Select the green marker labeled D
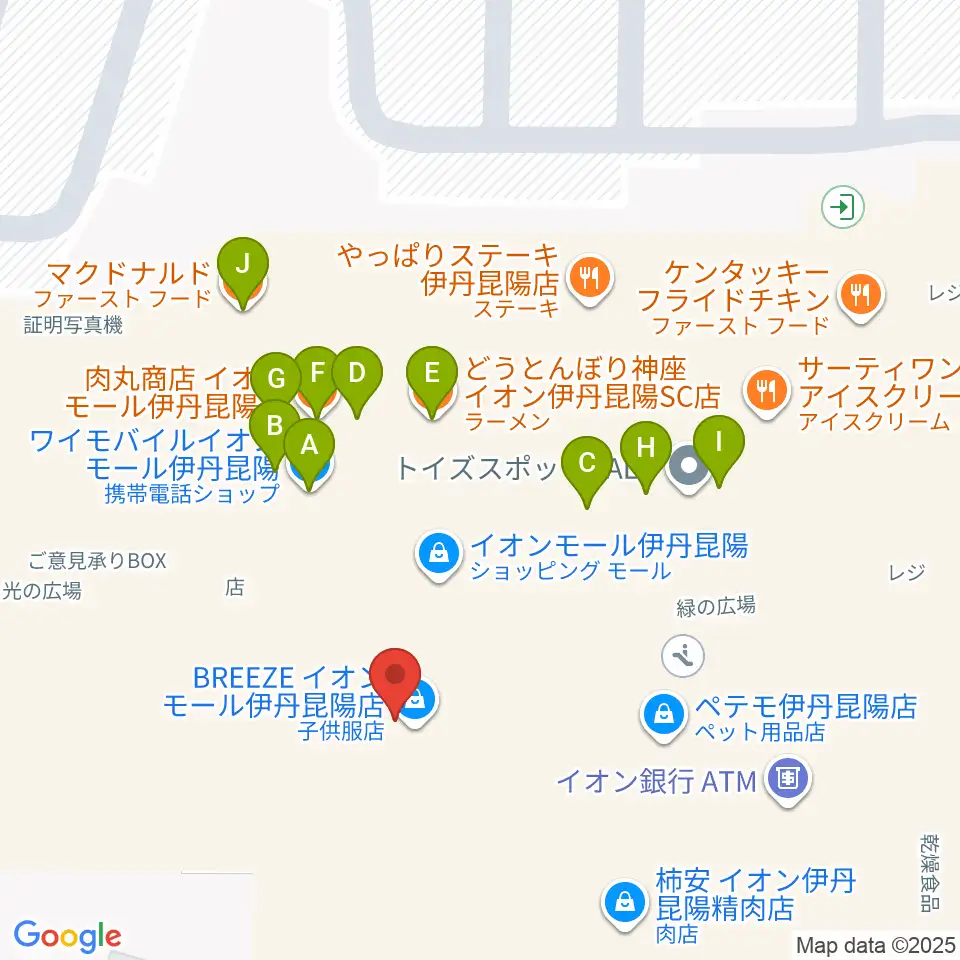The height and width of the screenshot is (960, 960). click(x=357, y=374)
